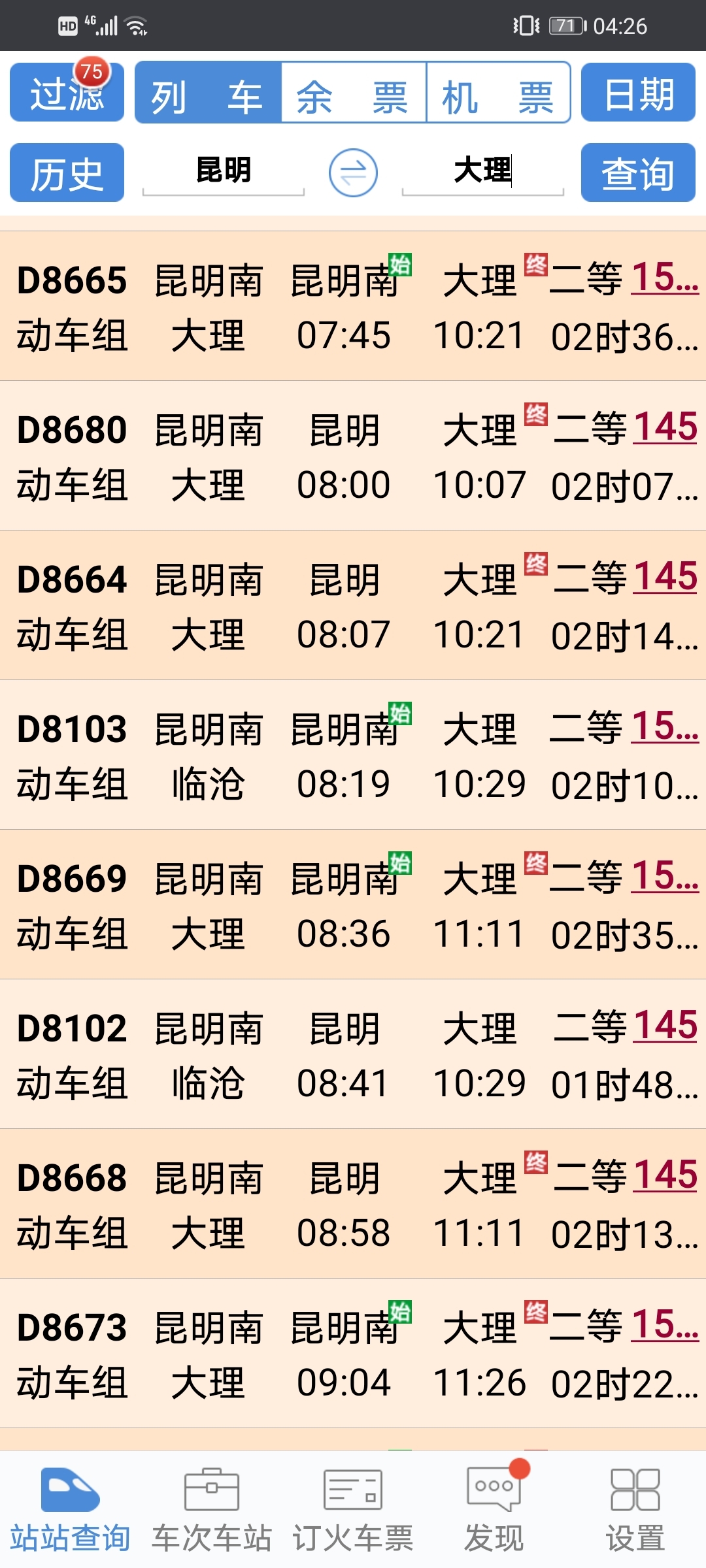Open train D8103 departing 08:19
This screenshot has width=706, height=1568.
353,755
